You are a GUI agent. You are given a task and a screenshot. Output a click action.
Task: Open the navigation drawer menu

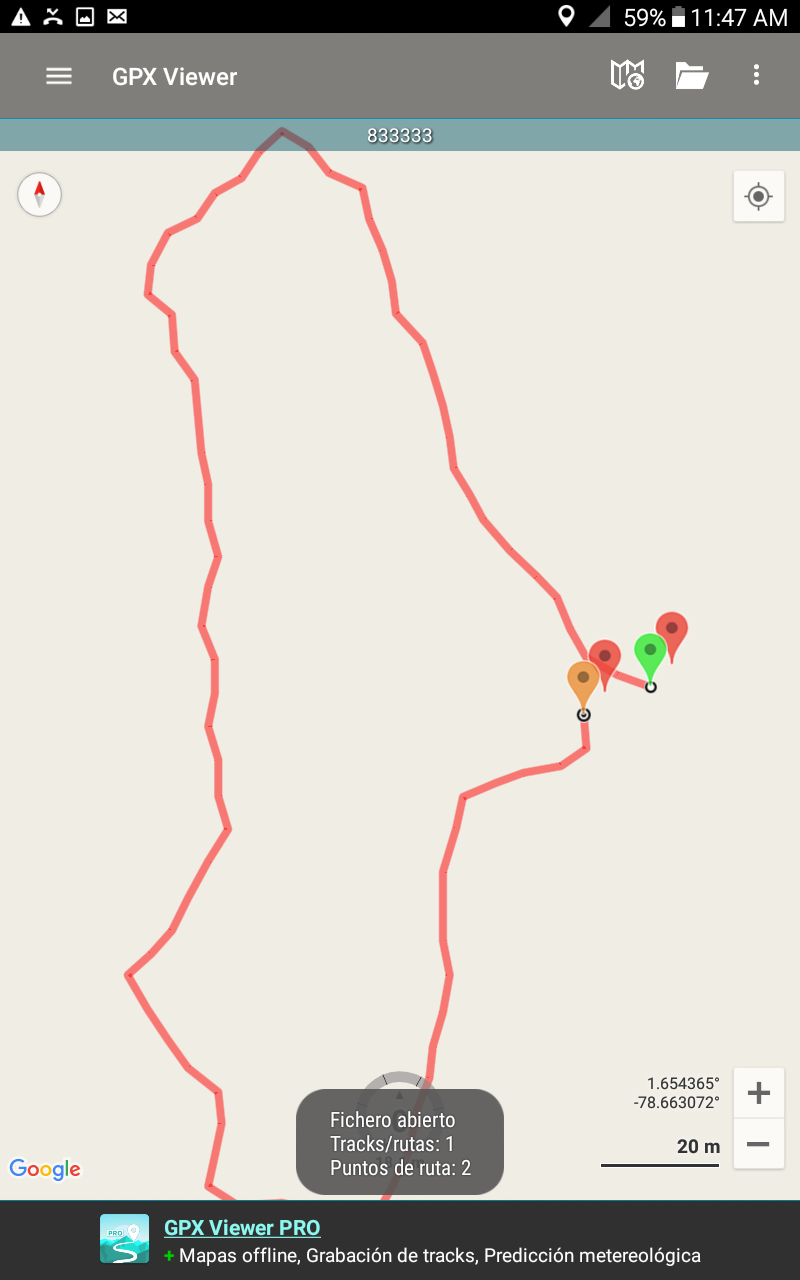[59, 76]
